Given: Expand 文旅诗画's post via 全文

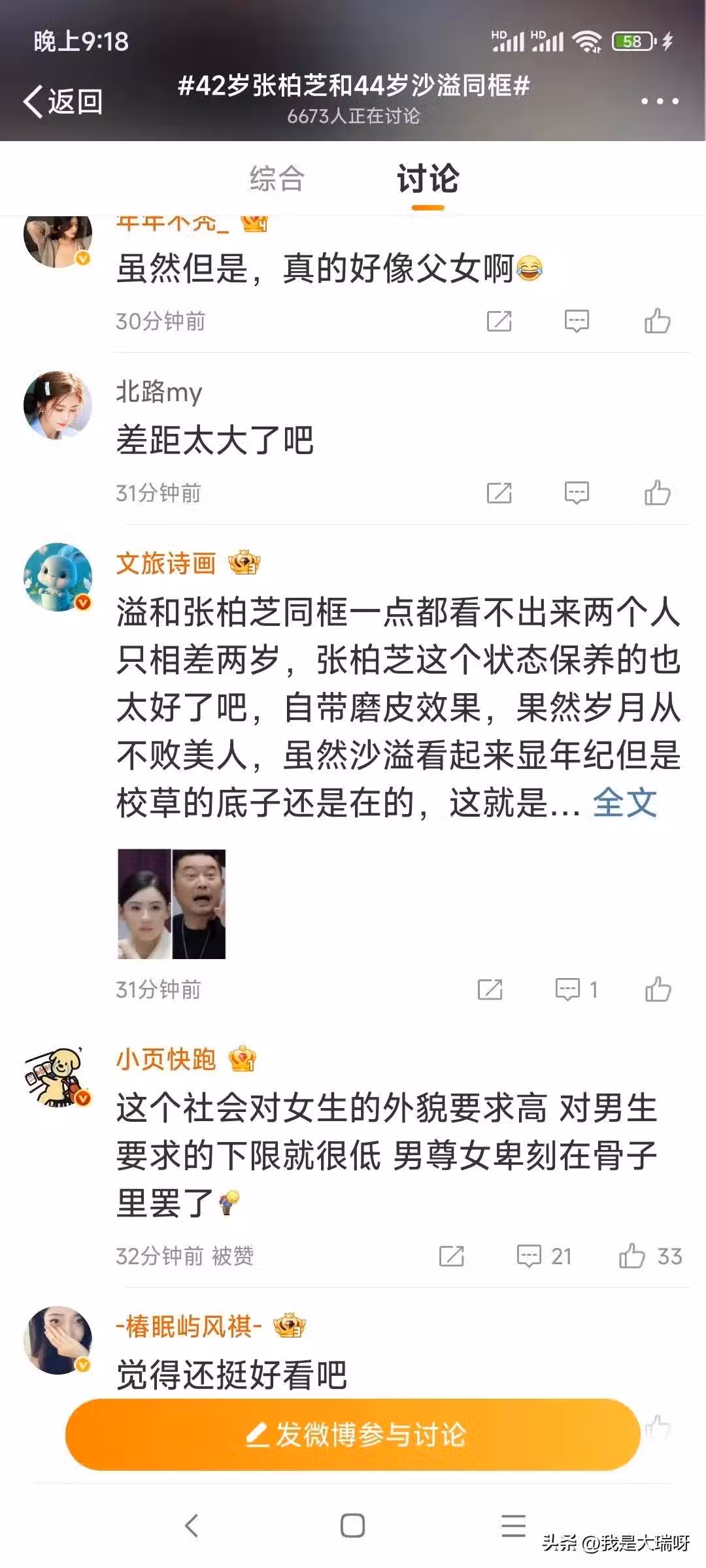Looking at the screenshot, I should (624, 802).
